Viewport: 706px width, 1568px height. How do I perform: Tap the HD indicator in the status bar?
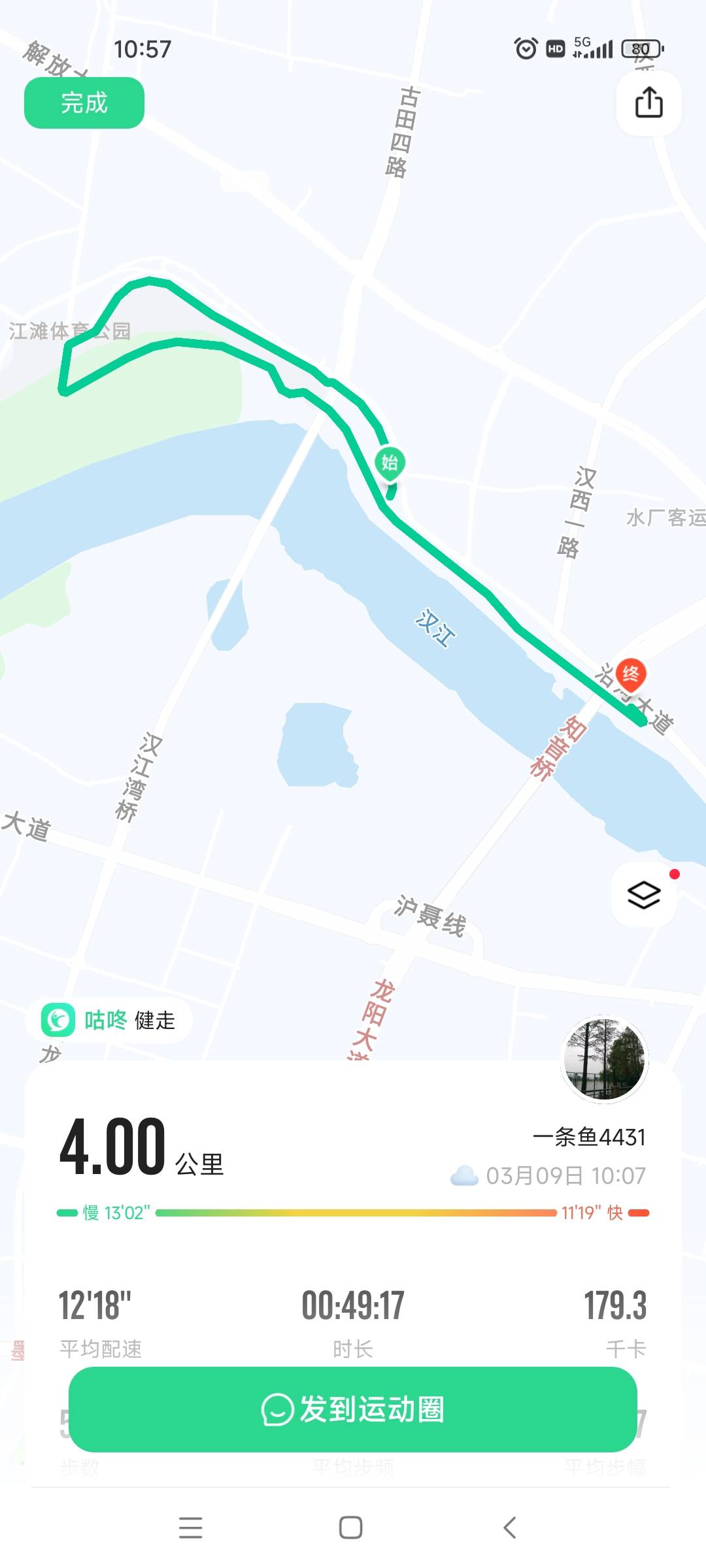coord(555,48)
